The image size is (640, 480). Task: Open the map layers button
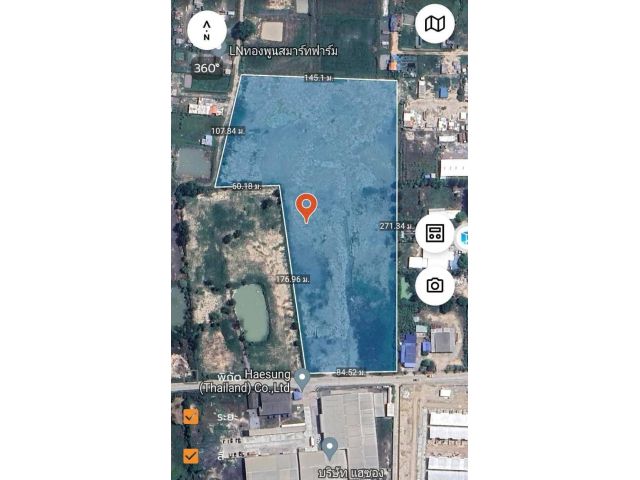[435, 23]
